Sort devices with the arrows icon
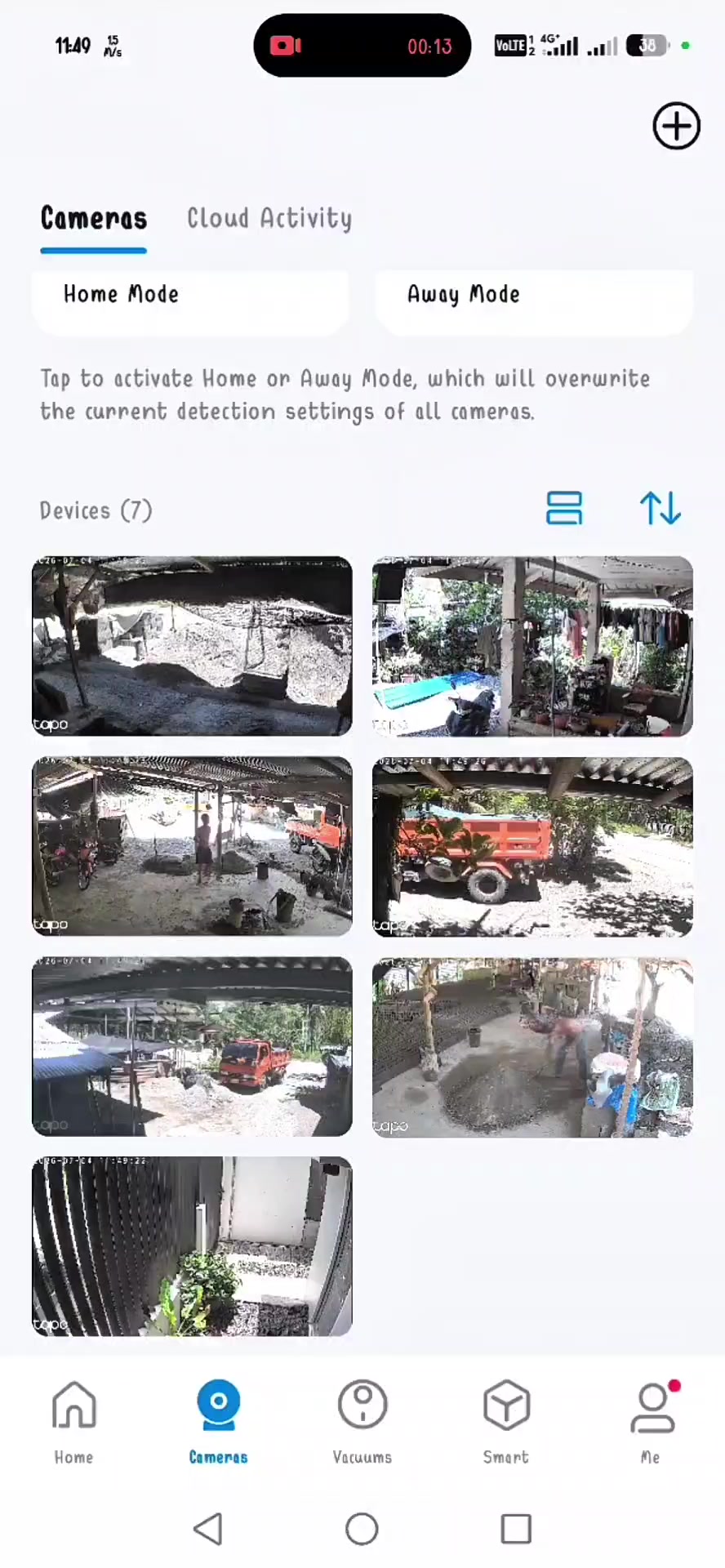 pos(660,508)
